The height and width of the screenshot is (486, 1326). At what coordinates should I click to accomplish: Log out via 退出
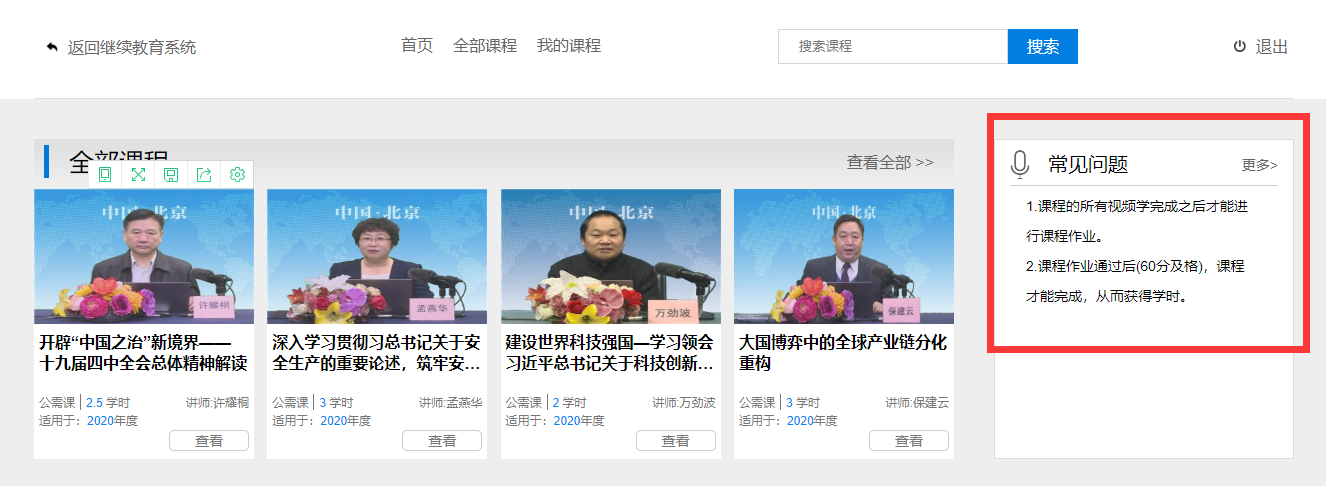click(x=1261, y=47)
